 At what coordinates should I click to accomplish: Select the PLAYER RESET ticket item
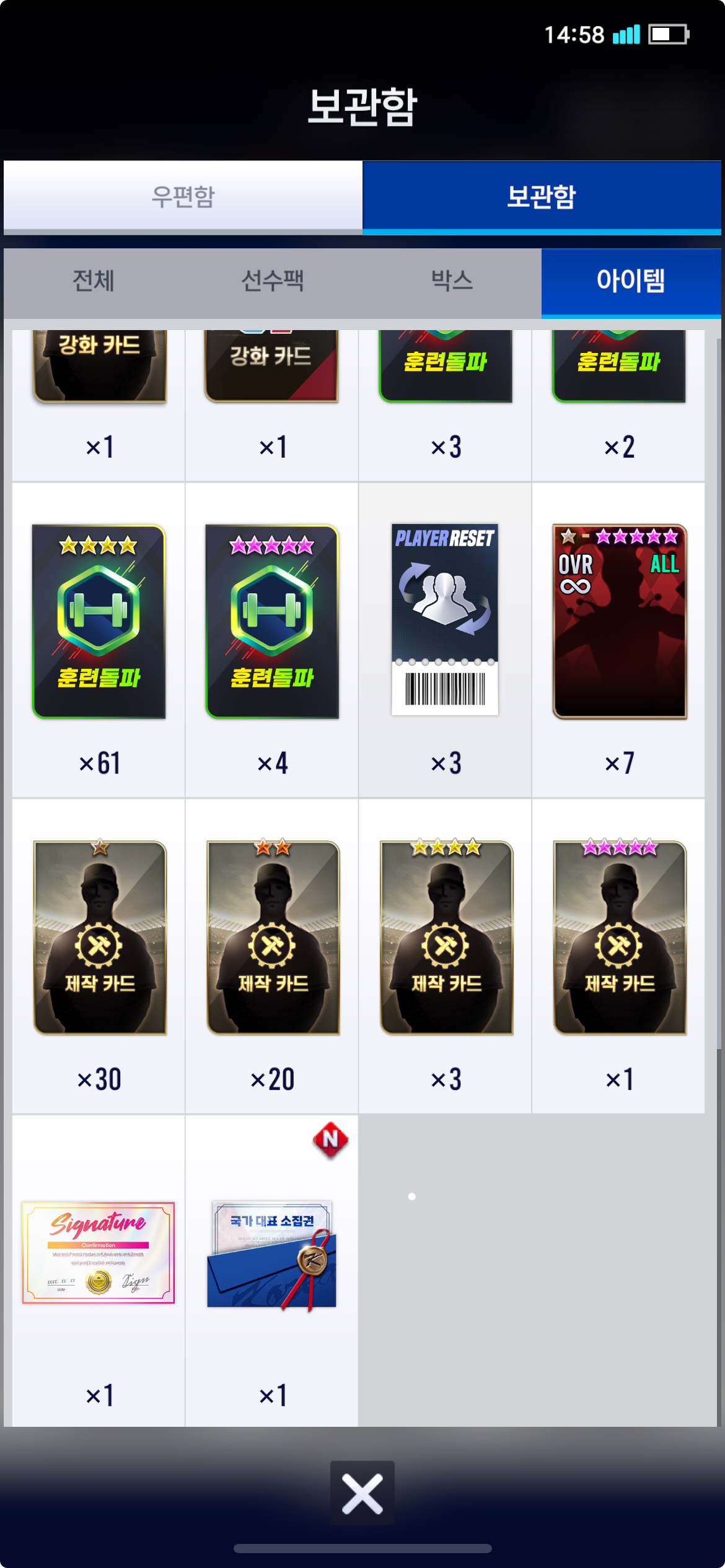445,620
